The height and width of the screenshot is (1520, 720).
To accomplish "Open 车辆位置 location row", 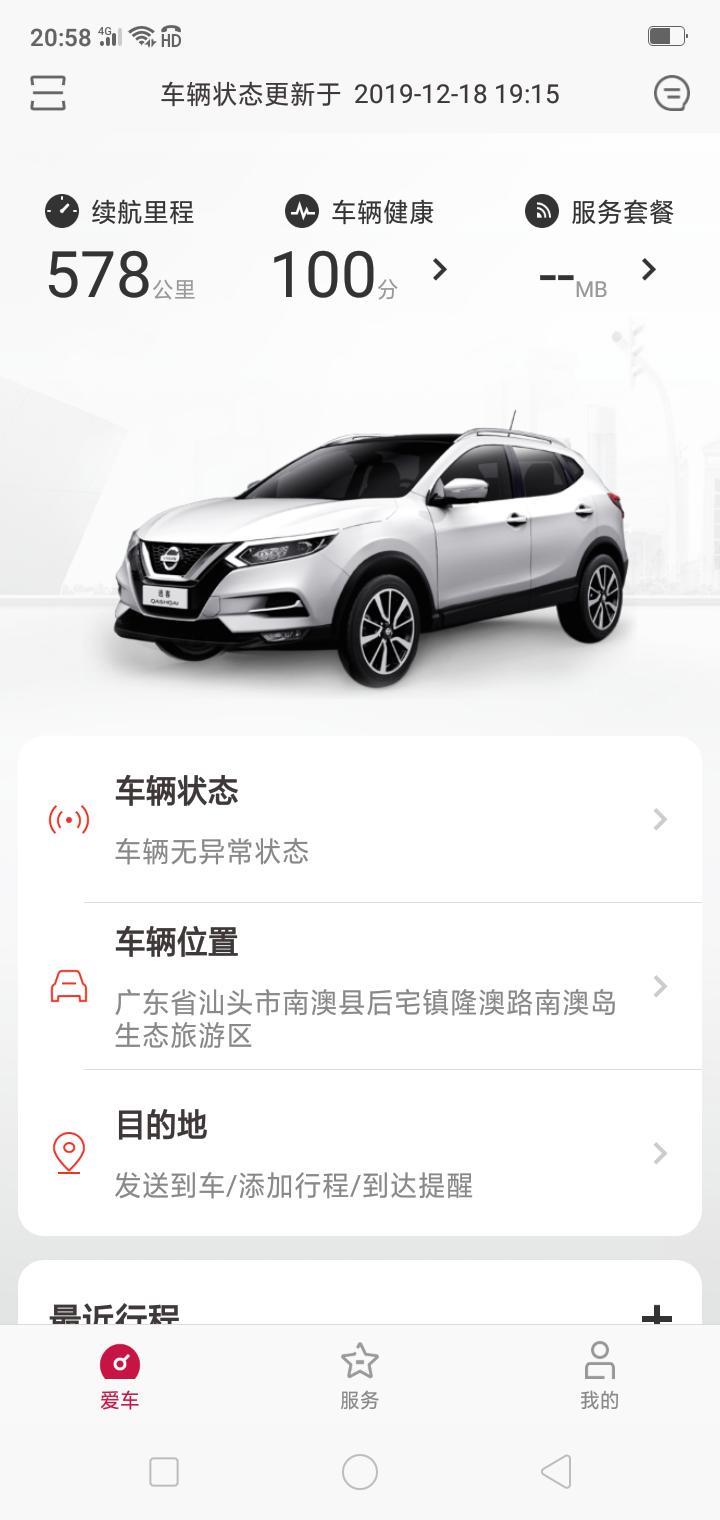I will pos(360,986).
